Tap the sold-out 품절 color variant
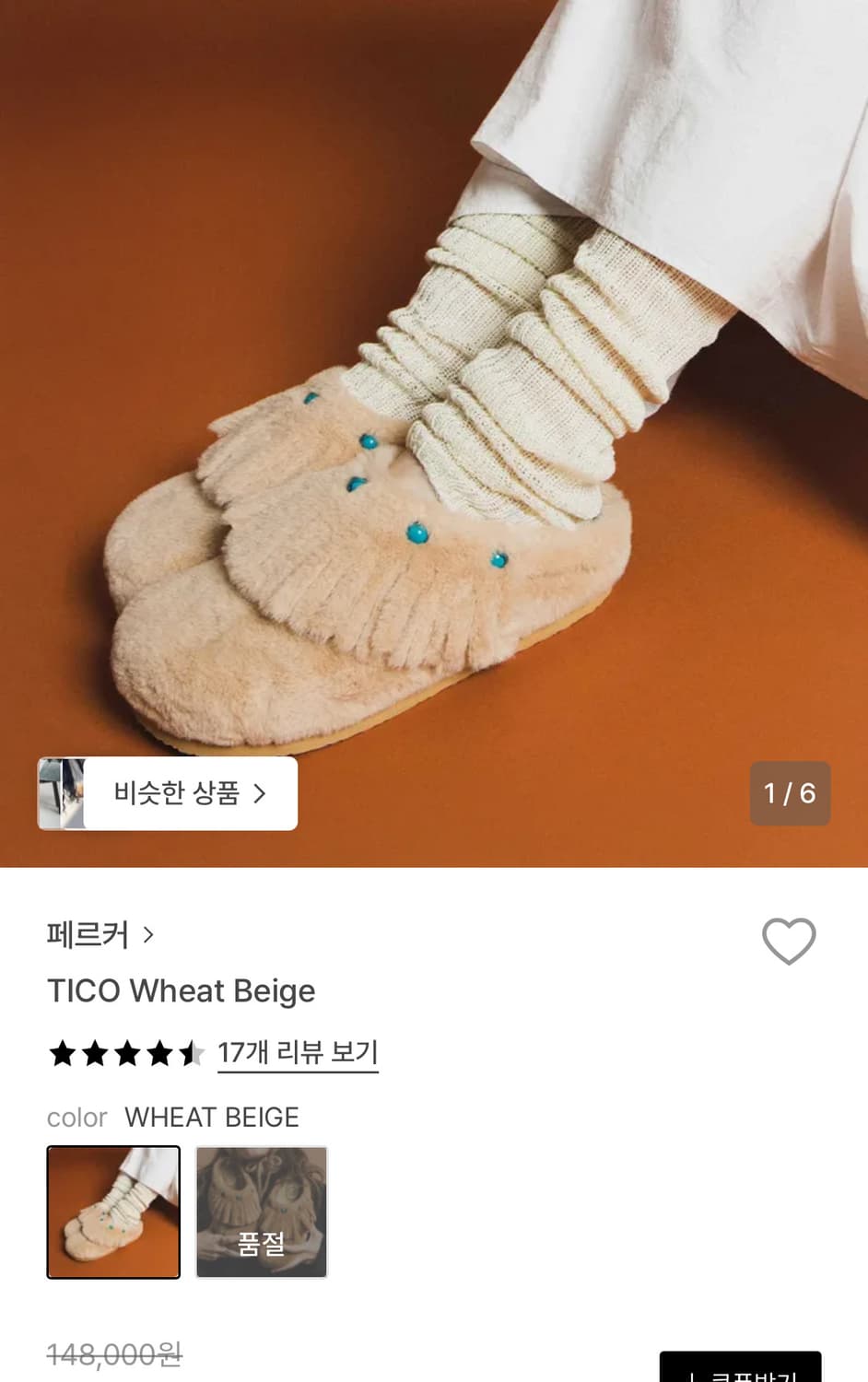 click(x=262, y=1211)
